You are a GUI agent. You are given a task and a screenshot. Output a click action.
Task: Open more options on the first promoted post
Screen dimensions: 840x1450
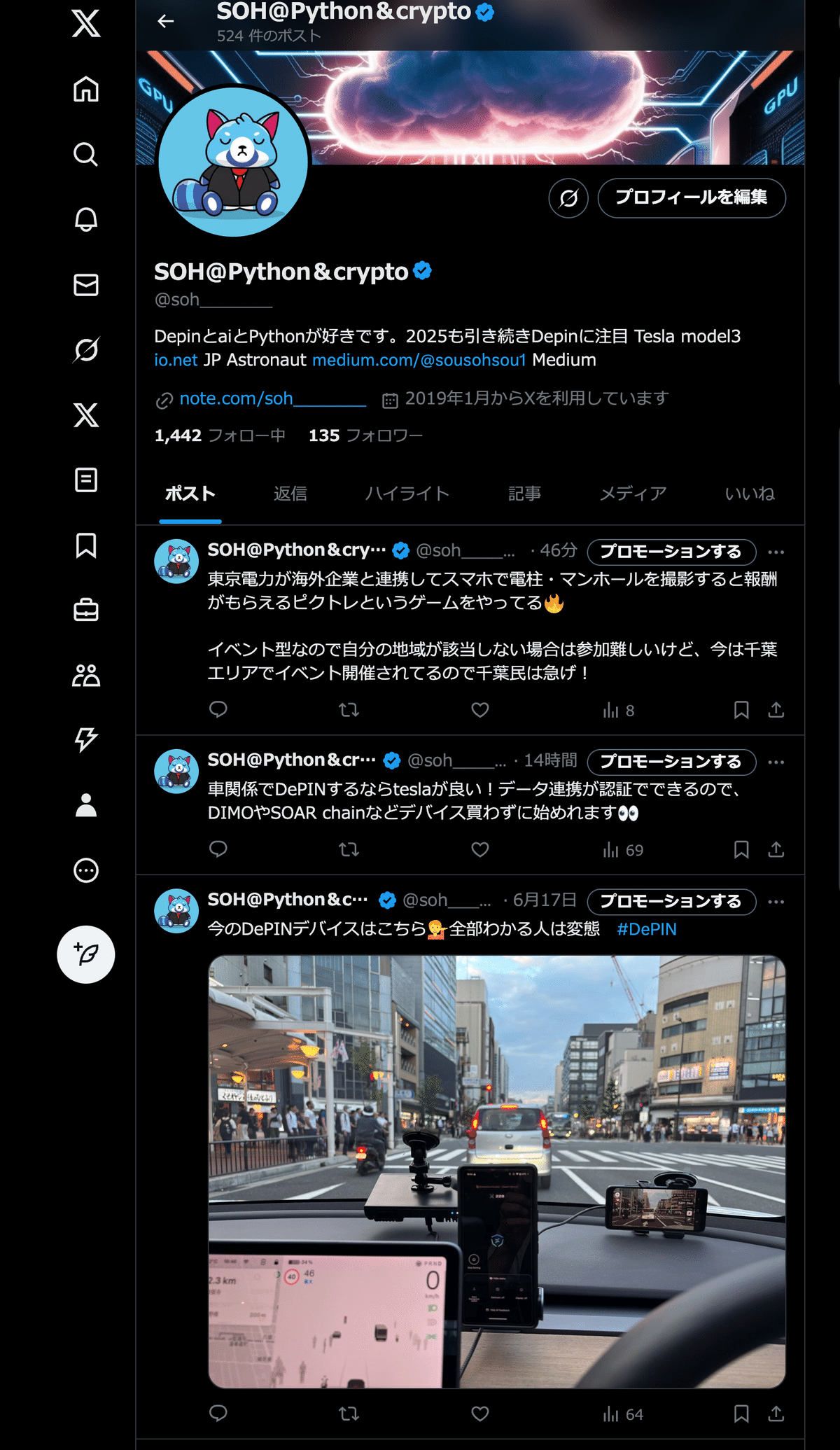[x=776, y=552]
